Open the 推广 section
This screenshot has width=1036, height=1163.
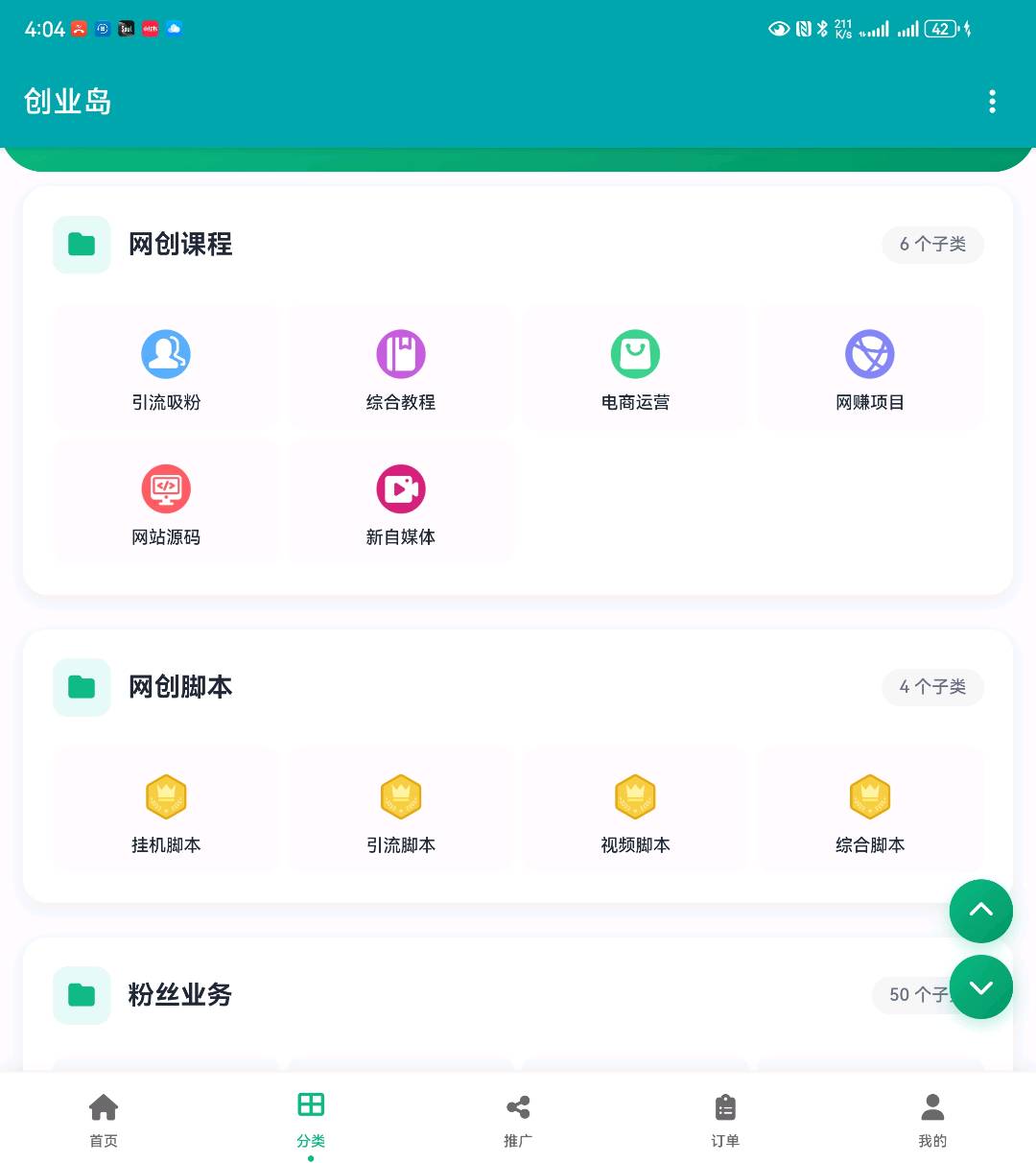518,1119
